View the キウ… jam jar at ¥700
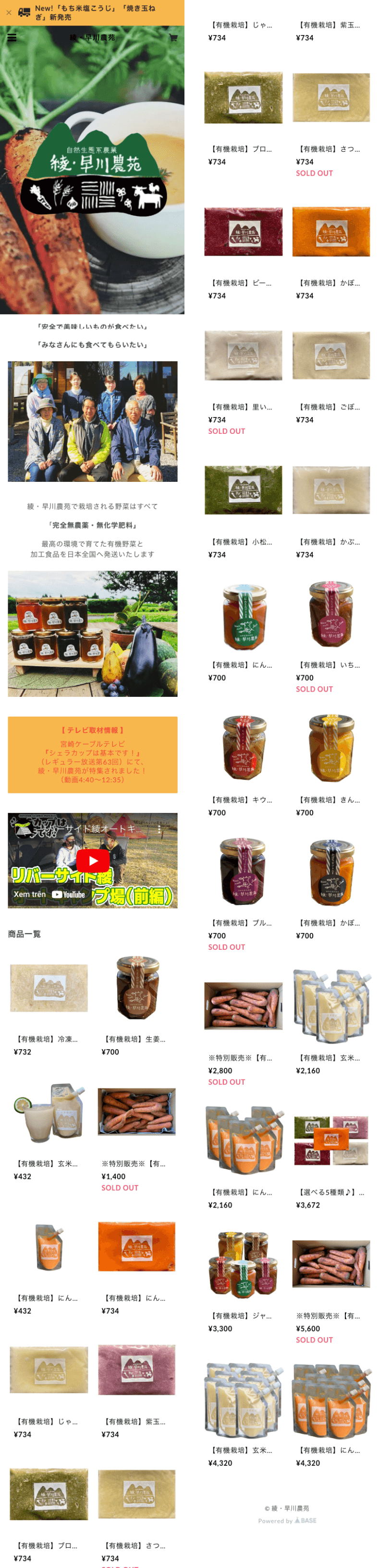This screenshot has height=1568, width=379. [243, 749]
